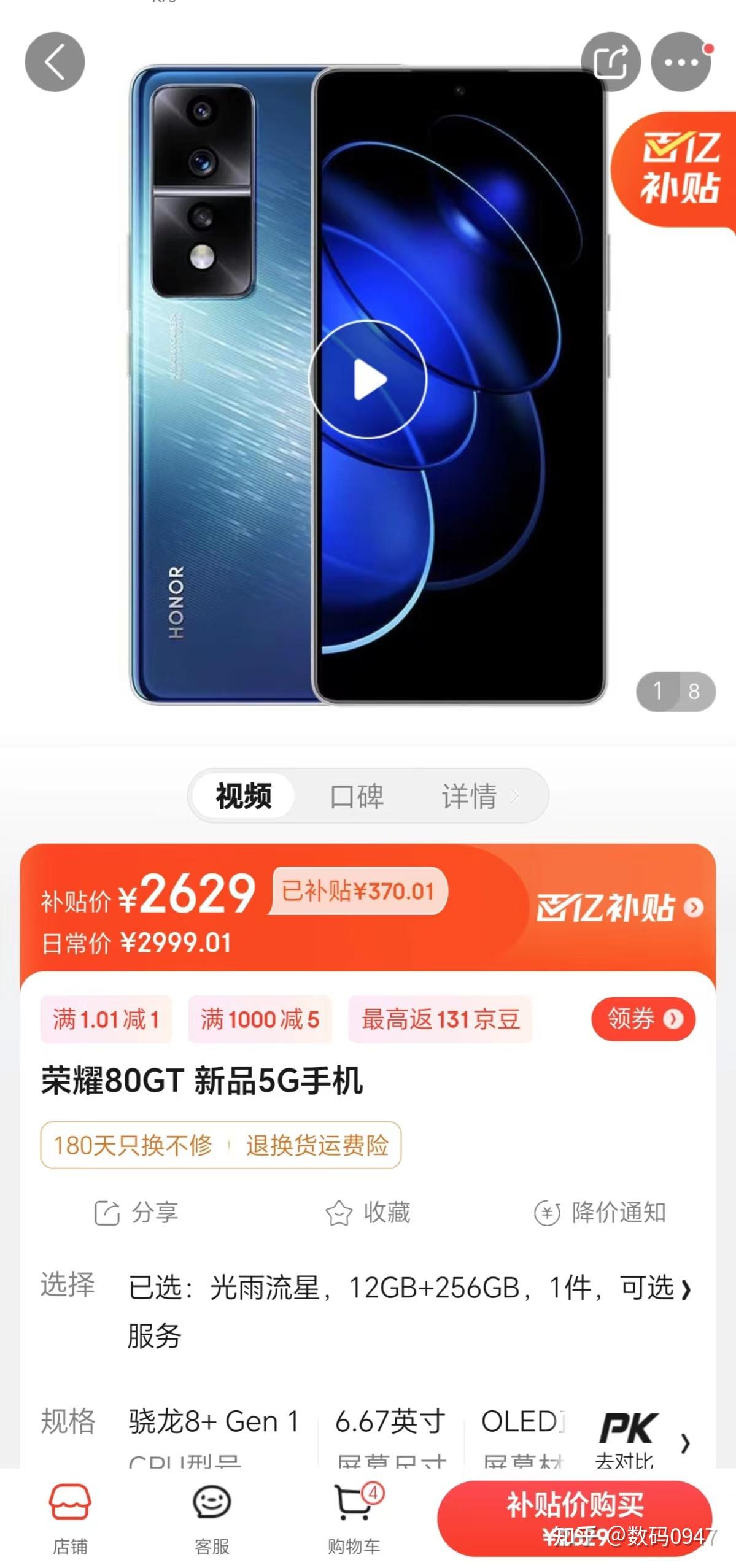This screenshot has height=1568, width=736.
Task: Tap 领券 to claim coupons
Action: [x=643, y=1019]
